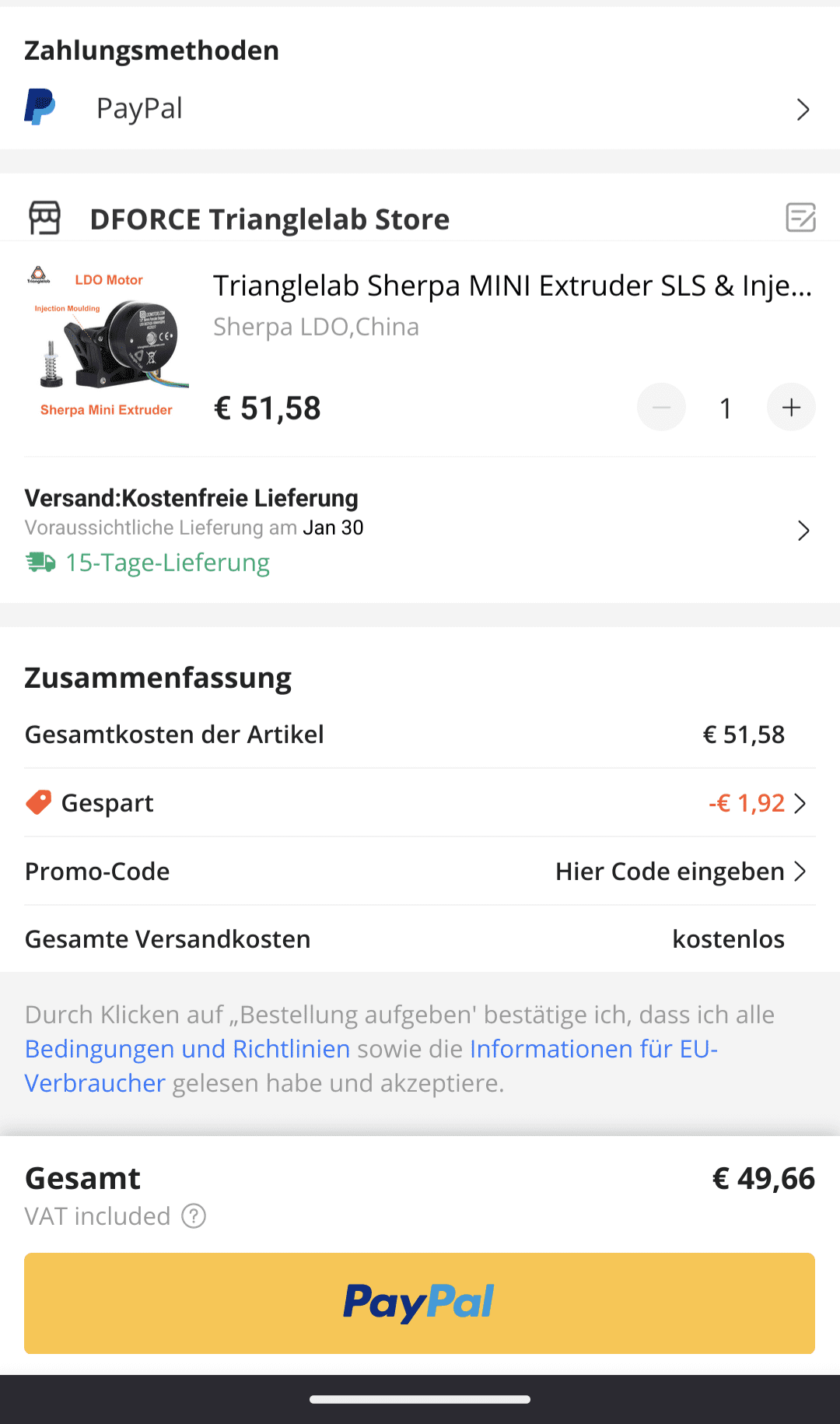Increase the item quantity by one

tap(791, 407)
